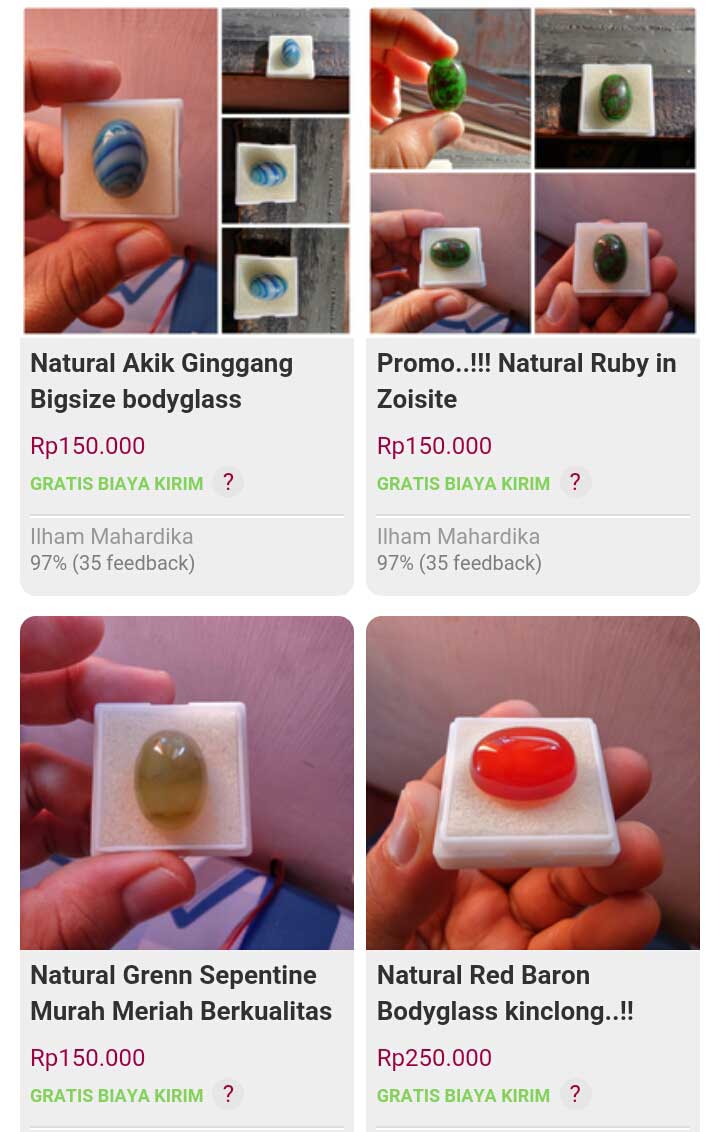This screenshot has width=714, height=1132.
Task: Open the shipping question mark on Grenn Sepentine
Action: tap(228, 1095)
